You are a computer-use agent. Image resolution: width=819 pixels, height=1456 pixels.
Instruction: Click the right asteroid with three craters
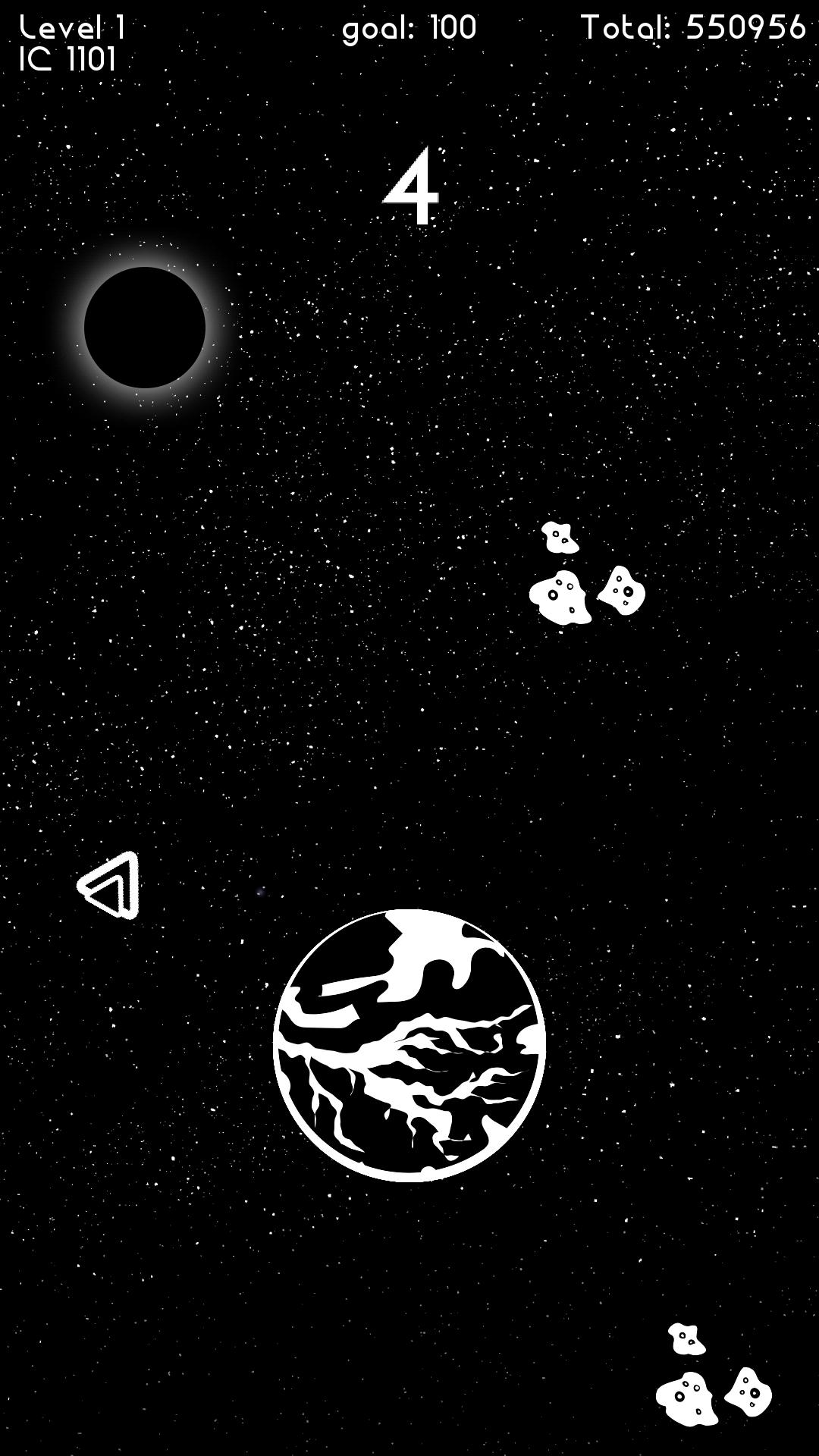click(x=623, y=591)
